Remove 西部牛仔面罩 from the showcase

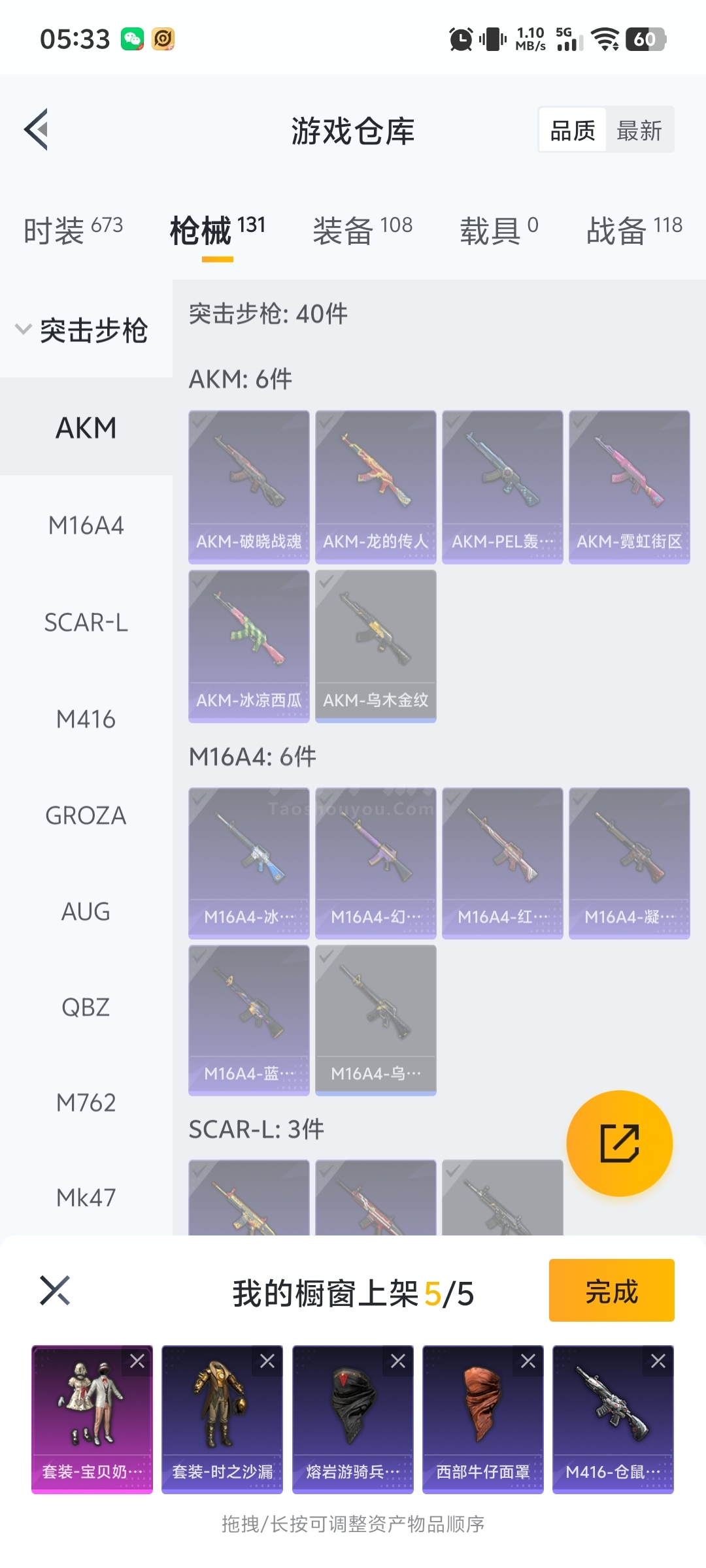(x=528, y=1361)
